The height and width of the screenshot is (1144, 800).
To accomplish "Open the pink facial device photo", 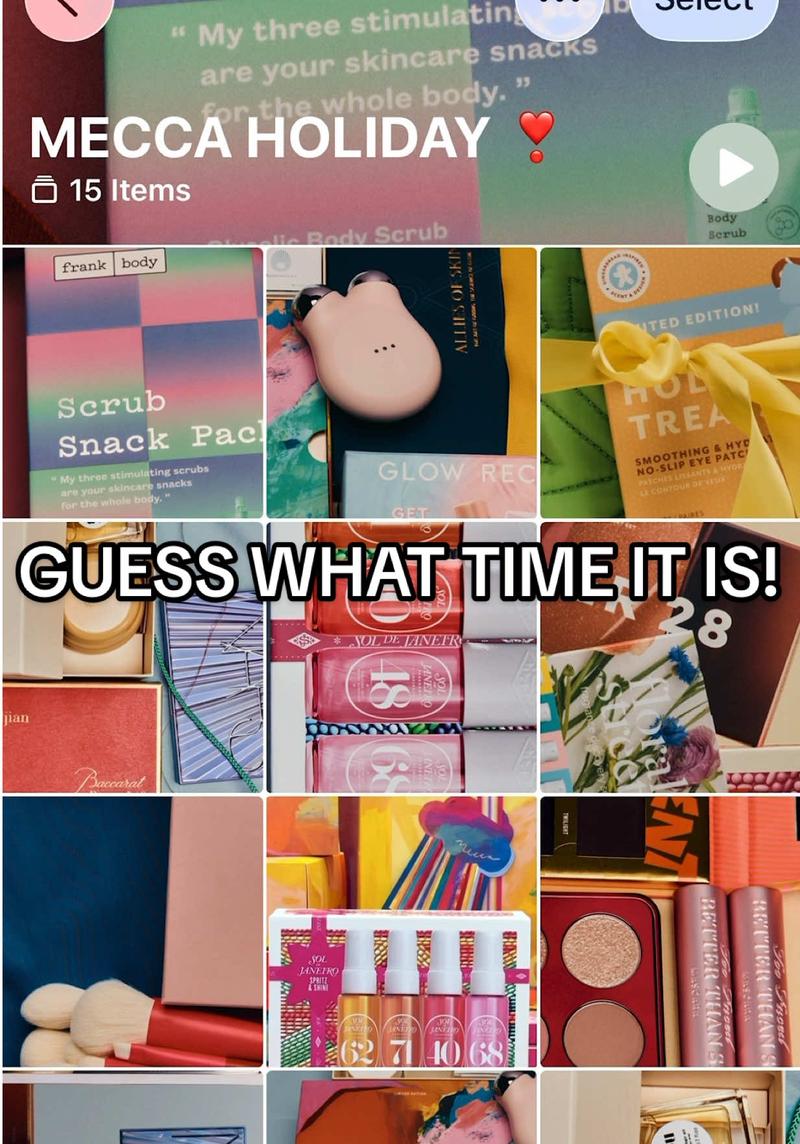I will (x=401, y=382).
